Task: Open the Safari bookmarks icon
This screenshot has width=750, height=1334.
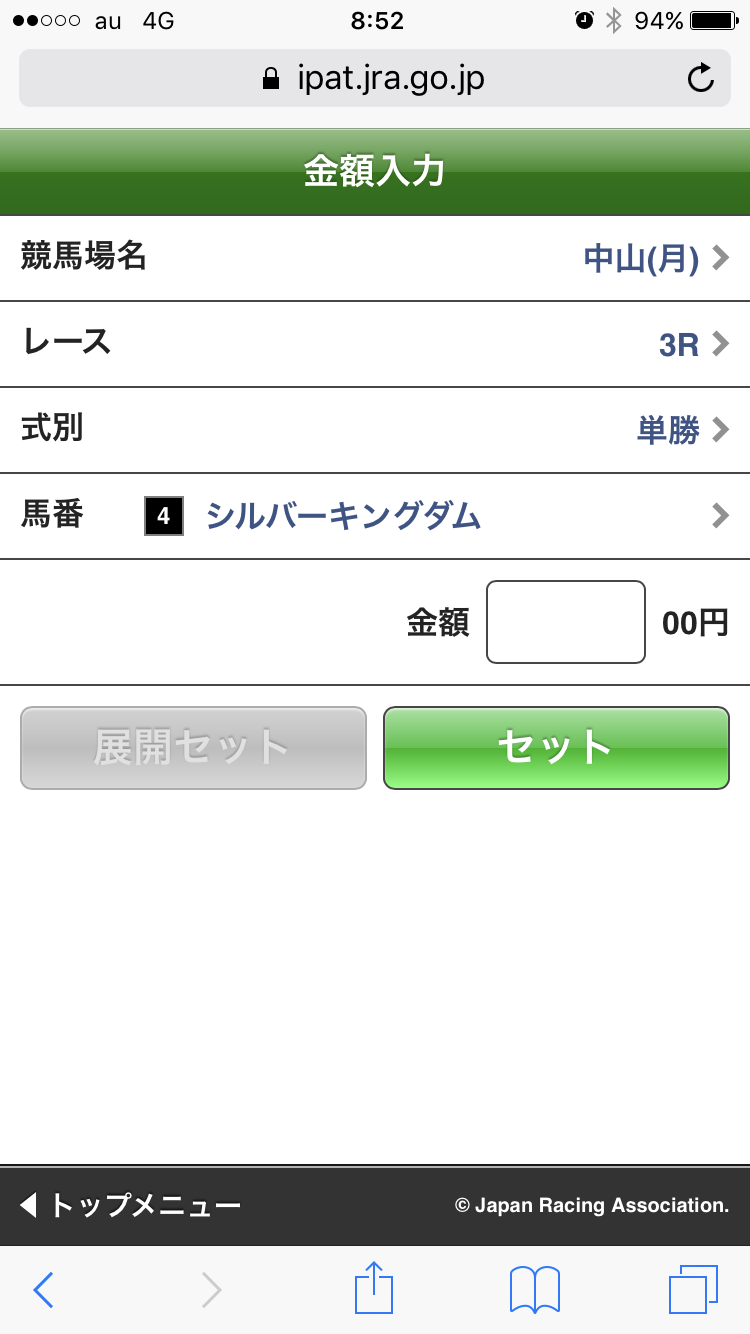Action: coord(533,1289)
